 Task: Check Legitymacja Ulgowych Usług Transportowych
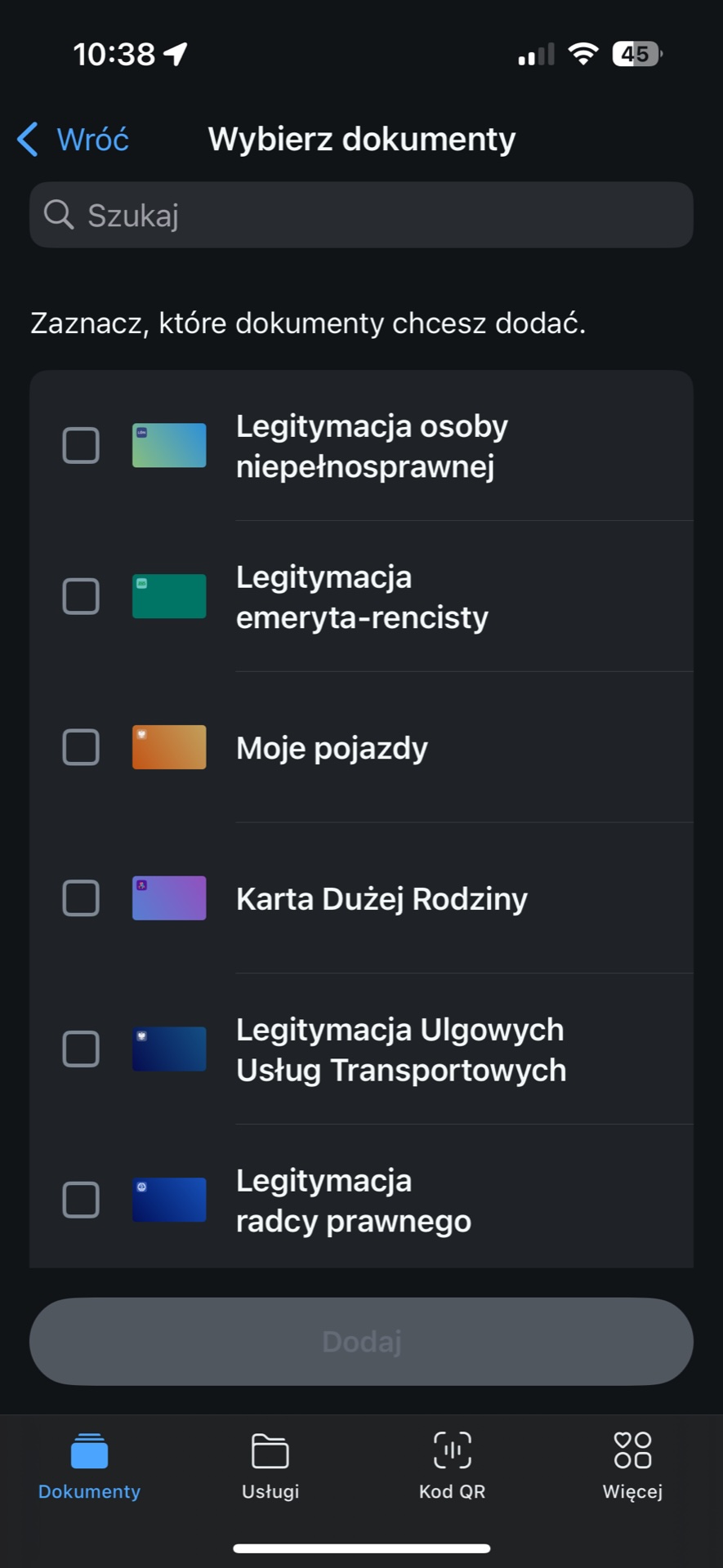click(81, 1049)
